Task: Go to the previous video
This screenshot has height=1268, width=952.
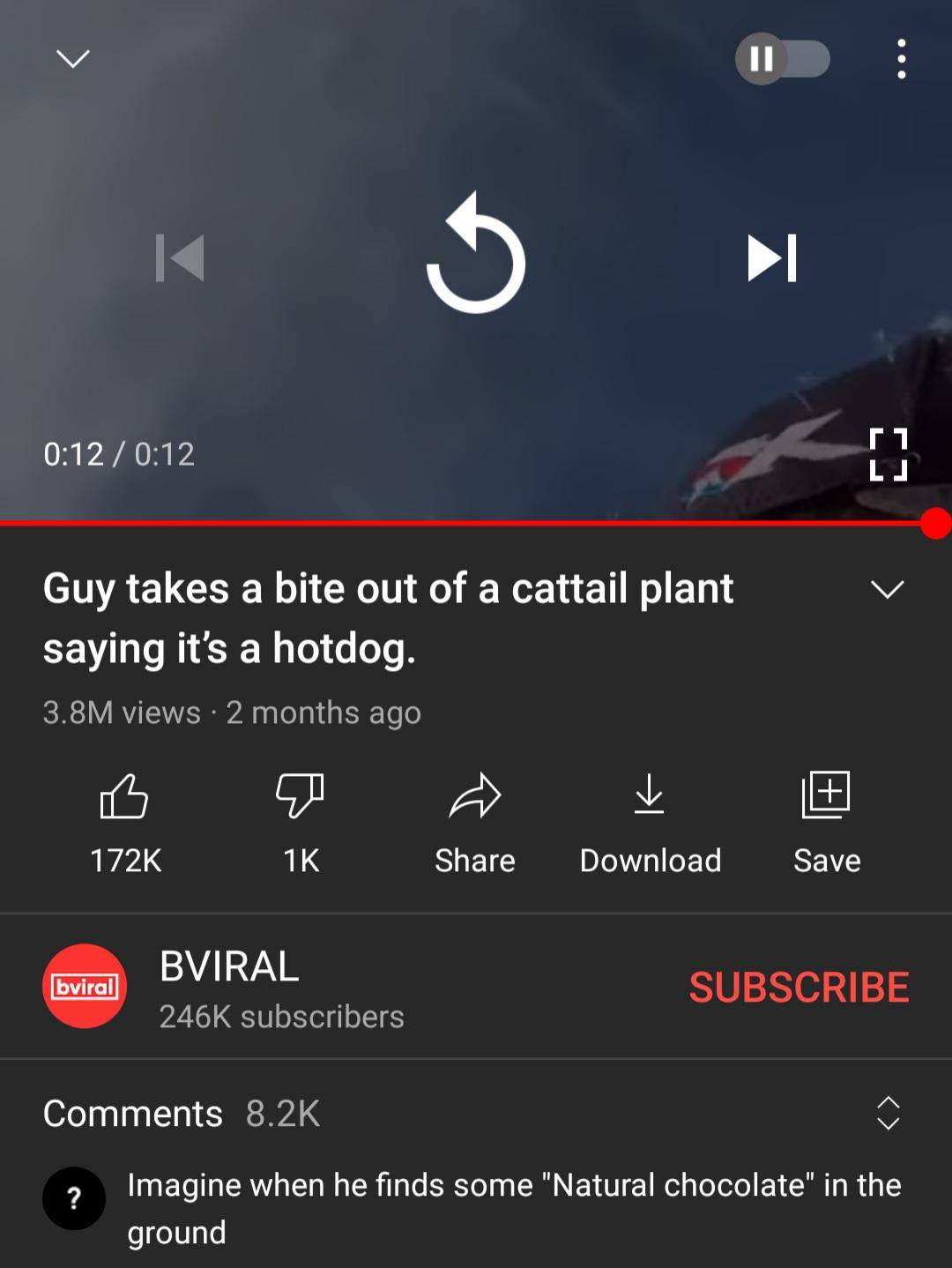Action: pos(180,257)
